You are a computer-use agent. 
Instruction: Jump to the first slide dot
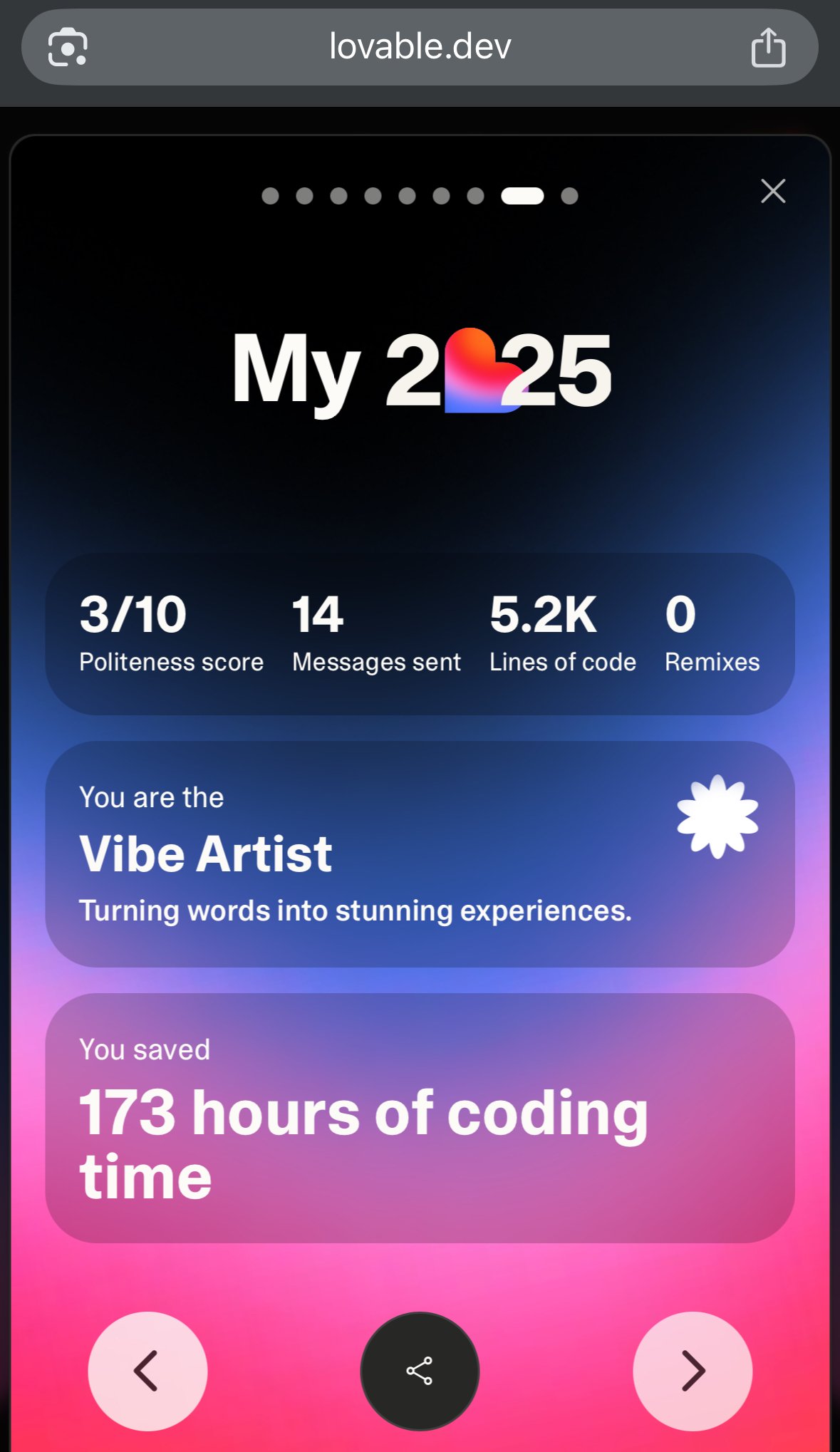pyautogui.click(x=270, y=196)
